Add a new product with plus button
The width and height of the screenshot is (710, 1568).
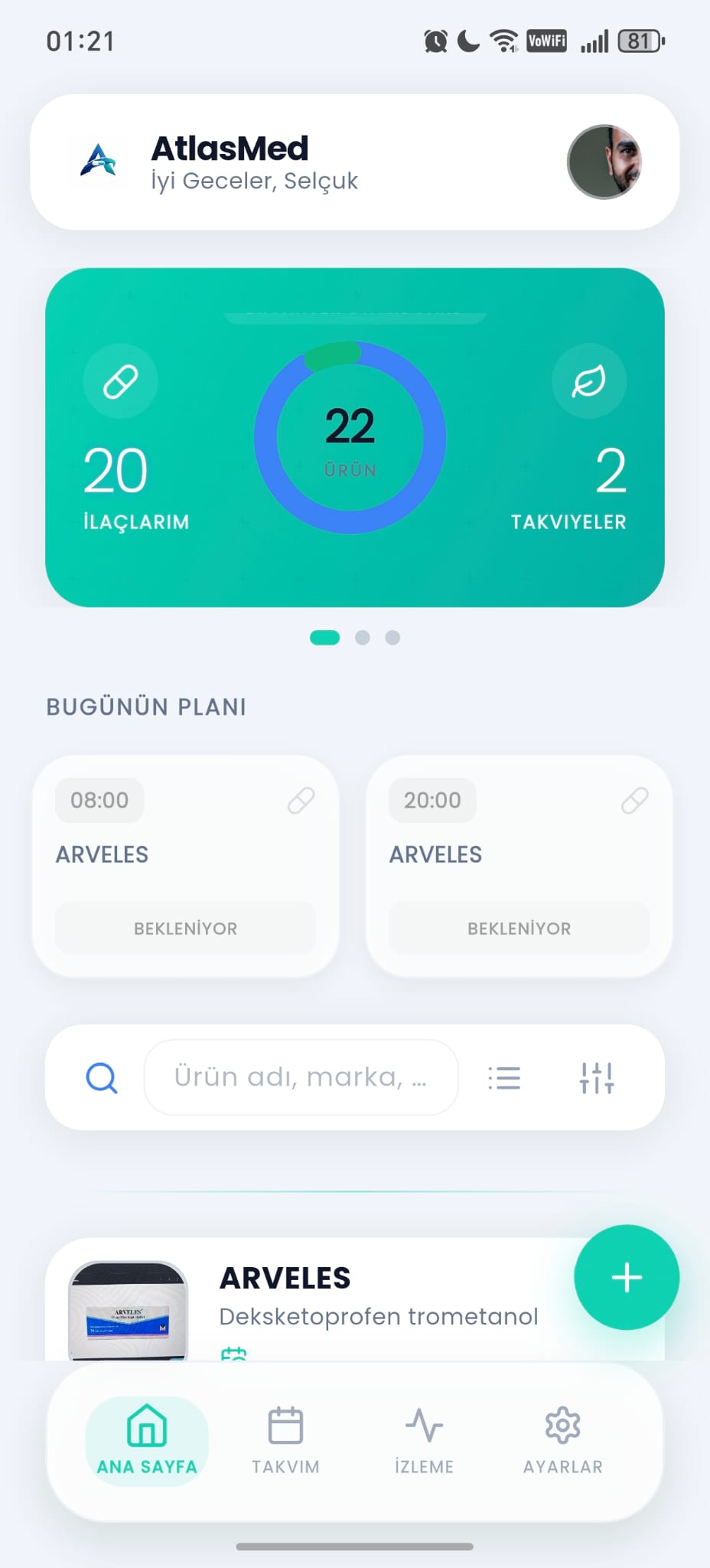click(627, 1277)
